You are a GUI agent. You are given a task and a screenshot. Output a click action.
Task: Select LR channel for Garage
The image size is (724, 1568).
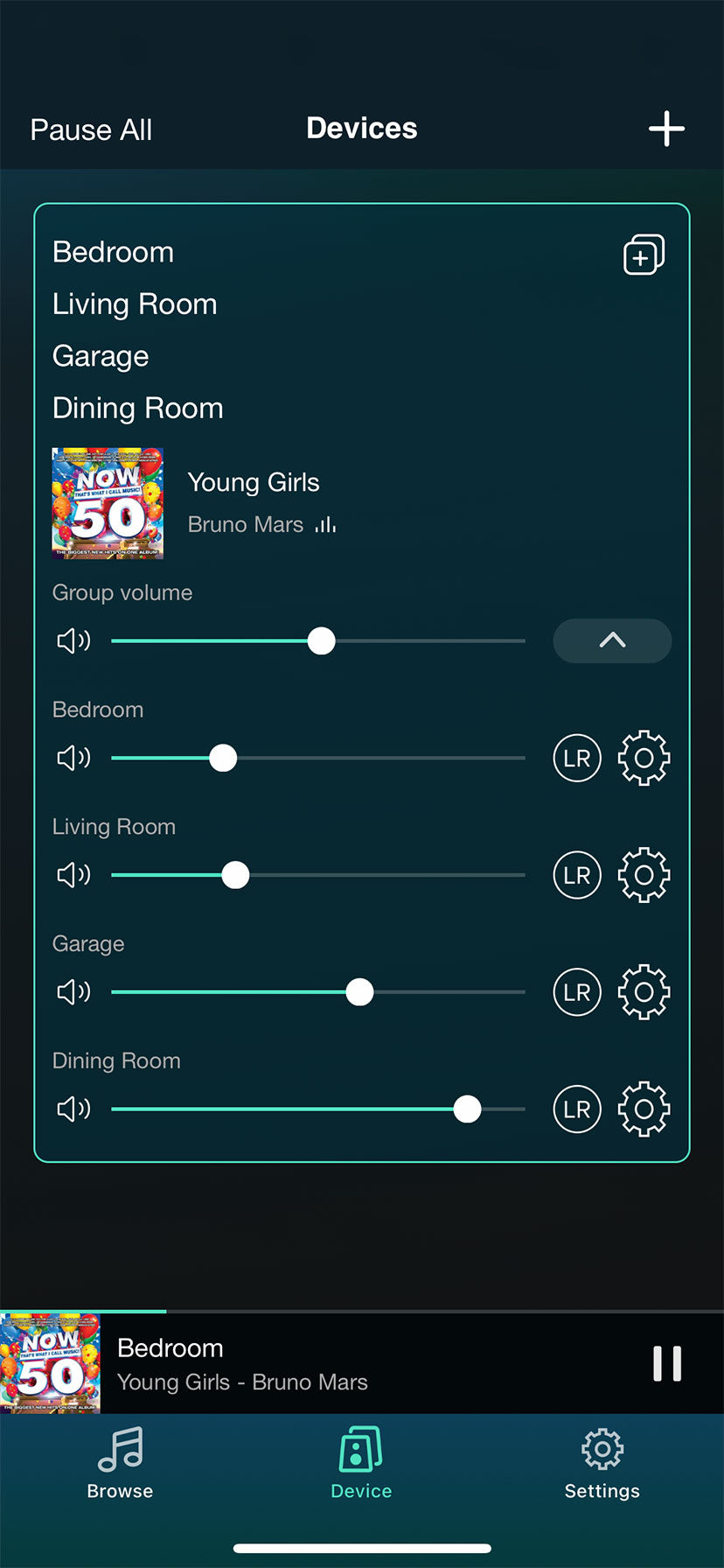tap(577, 992)
